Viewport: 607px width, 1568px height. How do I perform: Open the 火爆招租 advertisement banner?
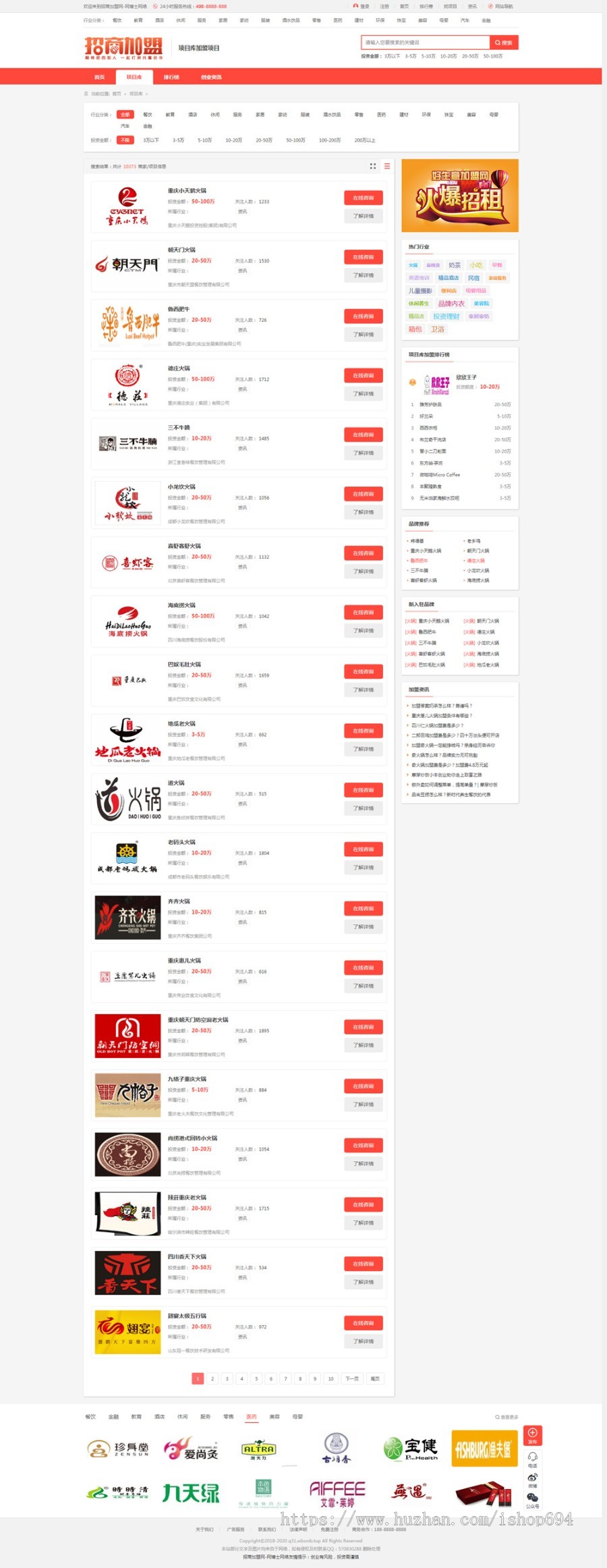459,196
